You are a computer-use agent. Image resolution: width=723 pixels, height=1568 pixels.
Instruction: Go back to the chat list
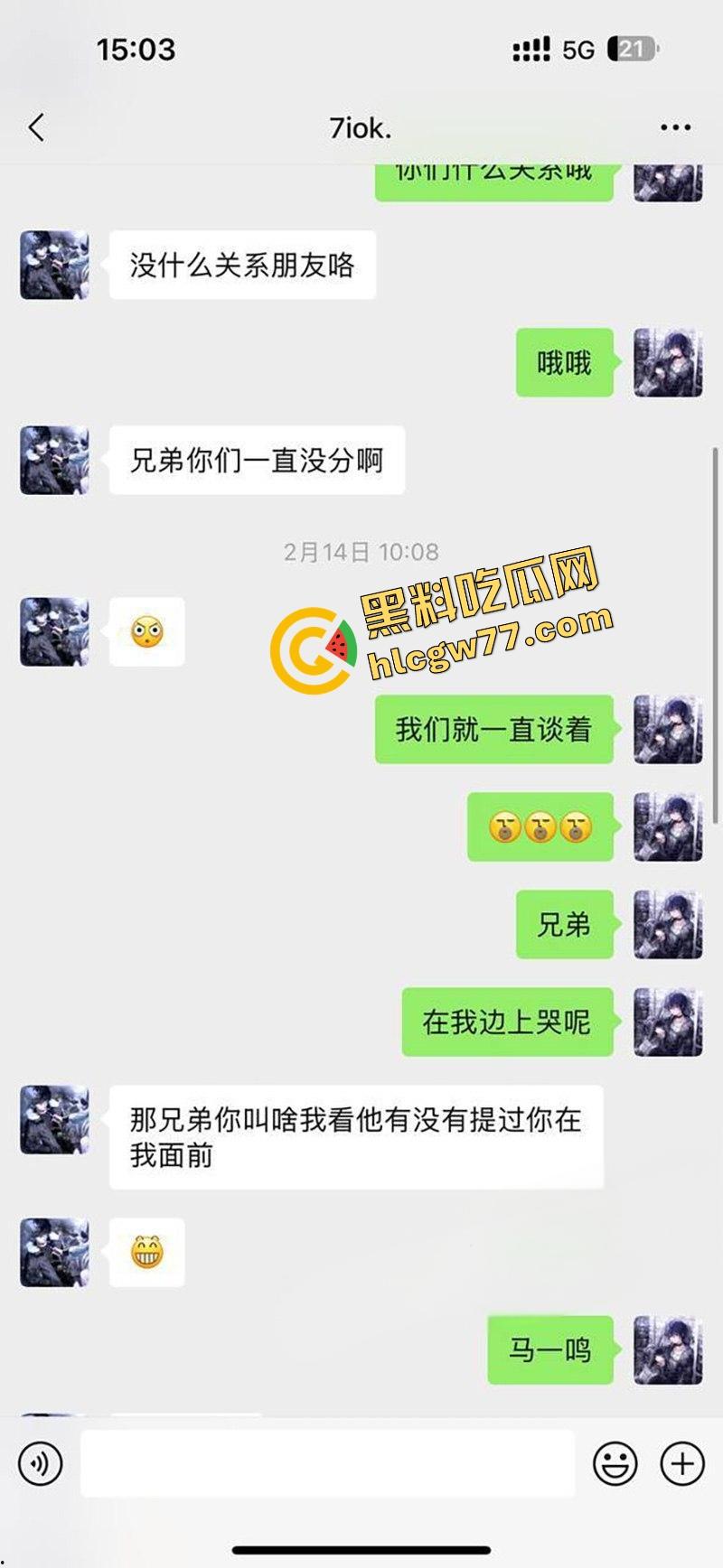click(x=36, y=127)
